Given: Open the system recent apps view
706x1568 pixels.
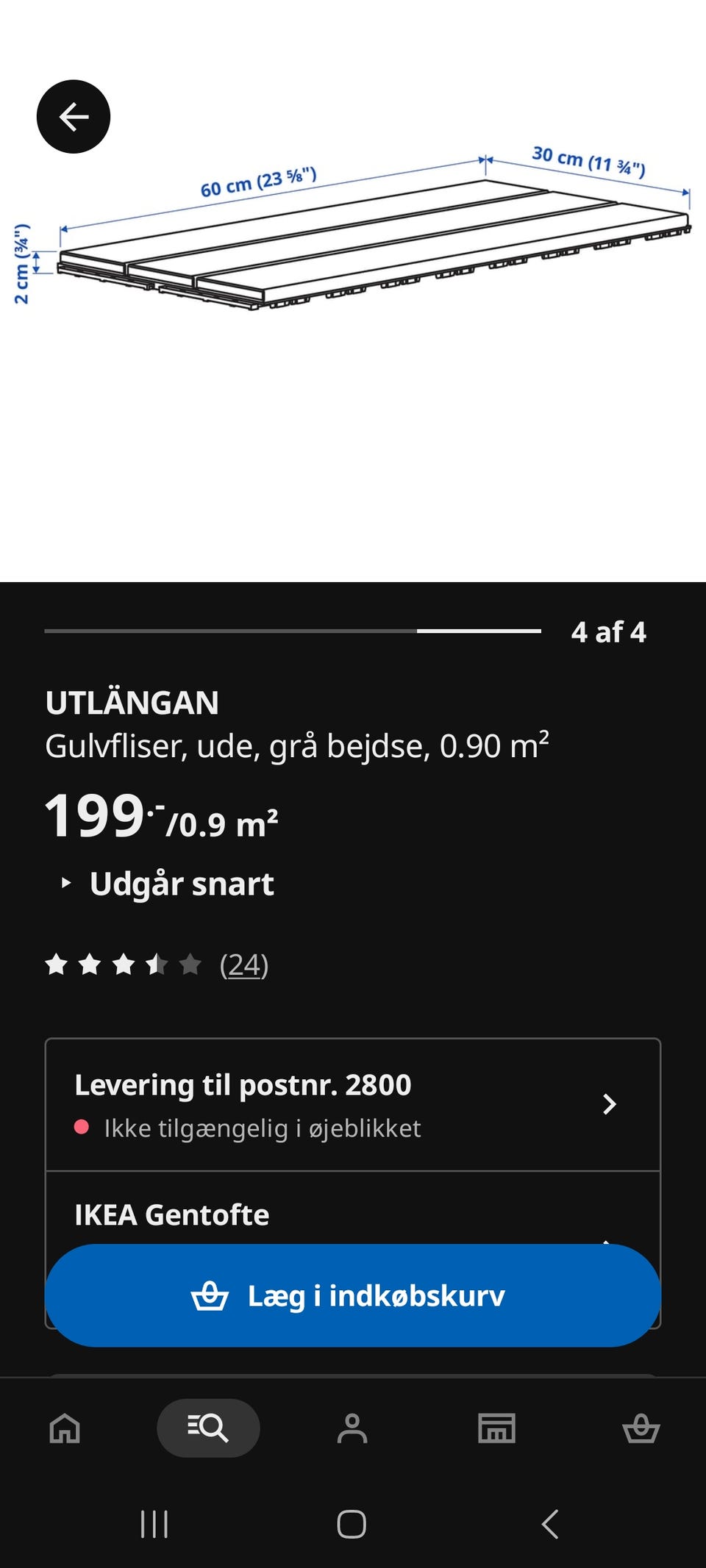Looking at the screenshot, I should (154, 1524).
